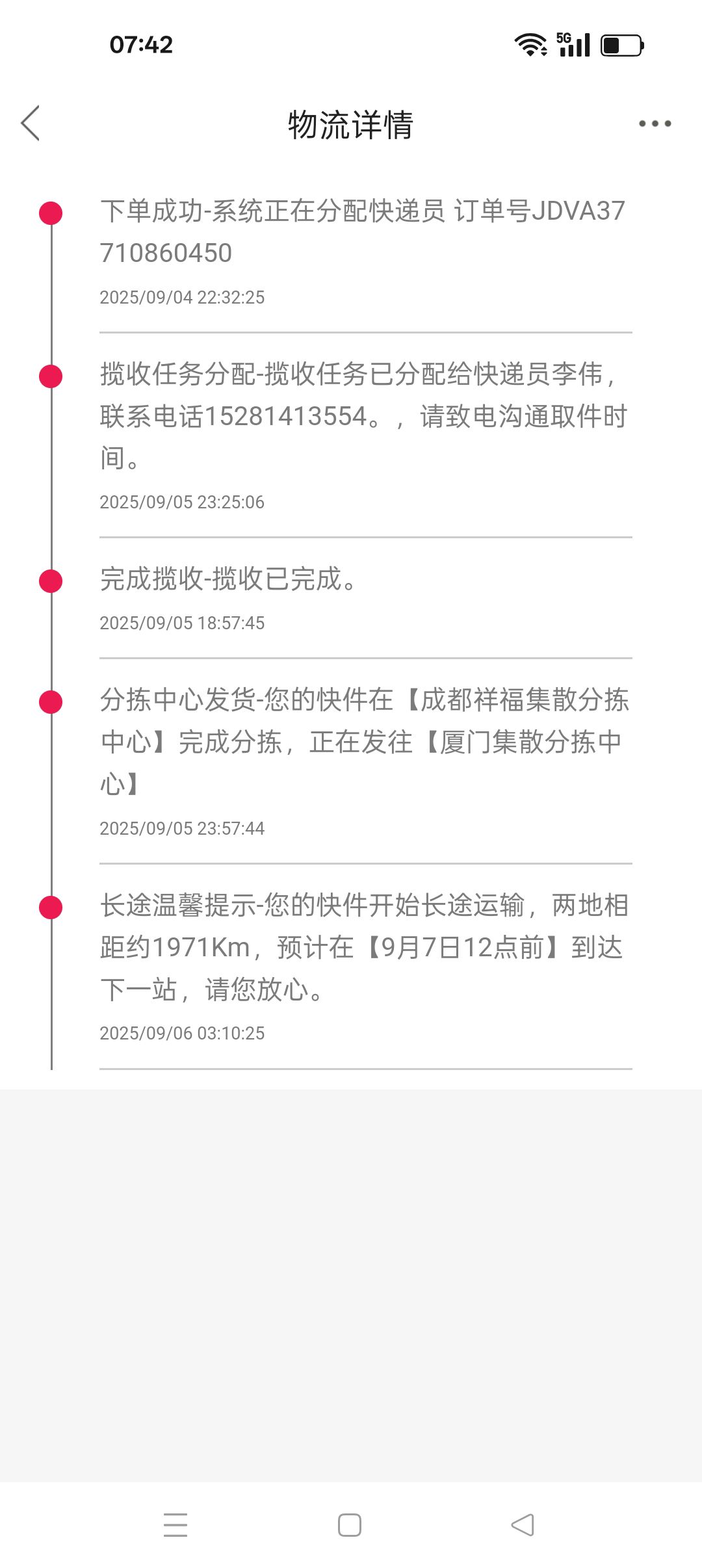Open the three-dot overflow menu

(x=655, y=124)
